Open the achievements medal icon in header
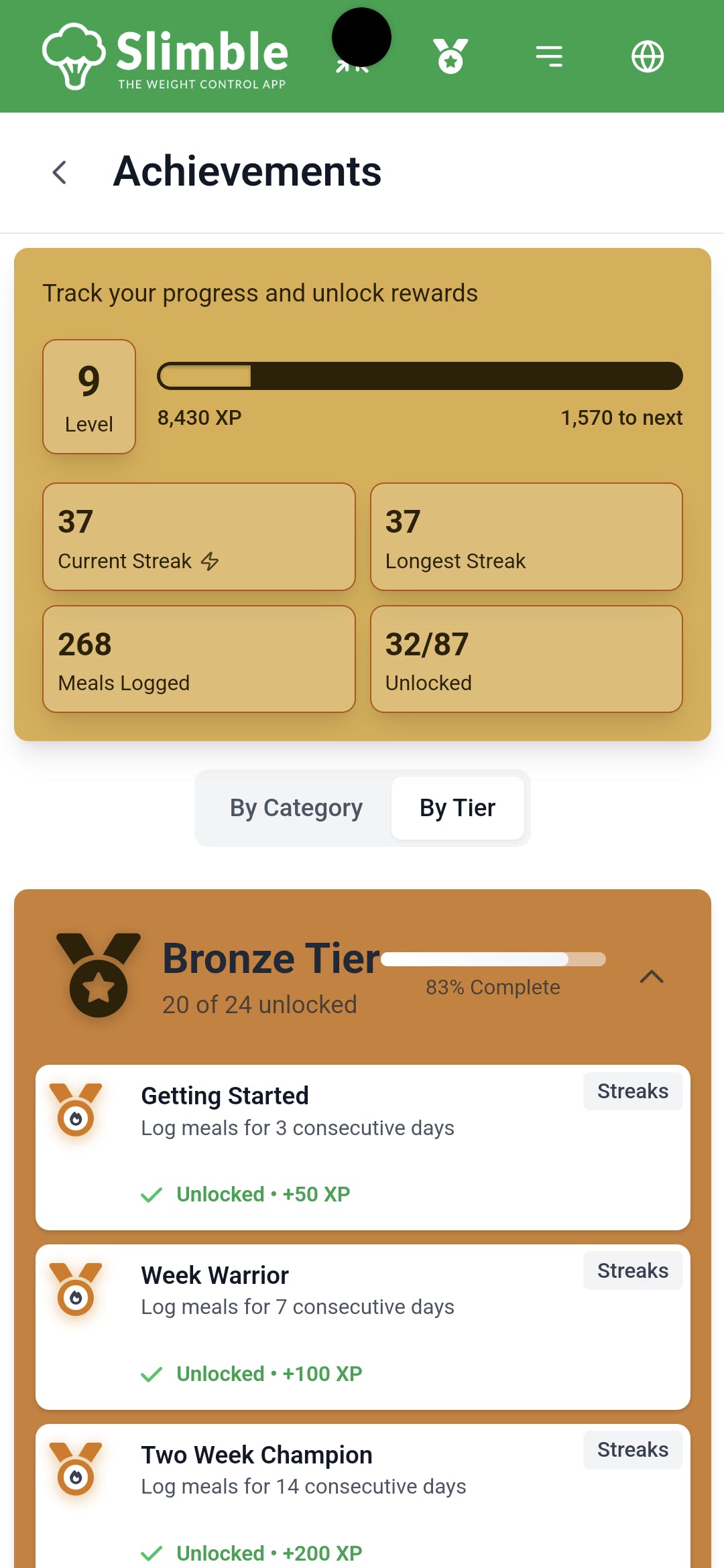Image resolution: width=724 pixels, height=1568 pixels. (450, 56)
